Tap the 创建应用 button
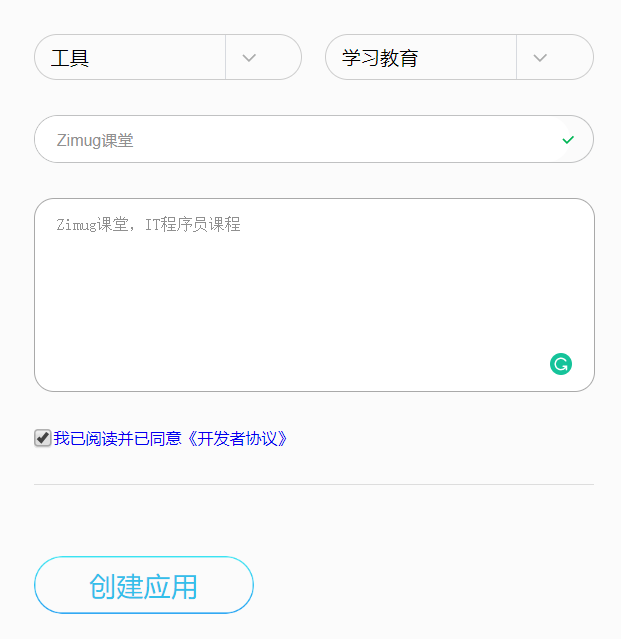This screenshot has width=621, height=639. 144,585
